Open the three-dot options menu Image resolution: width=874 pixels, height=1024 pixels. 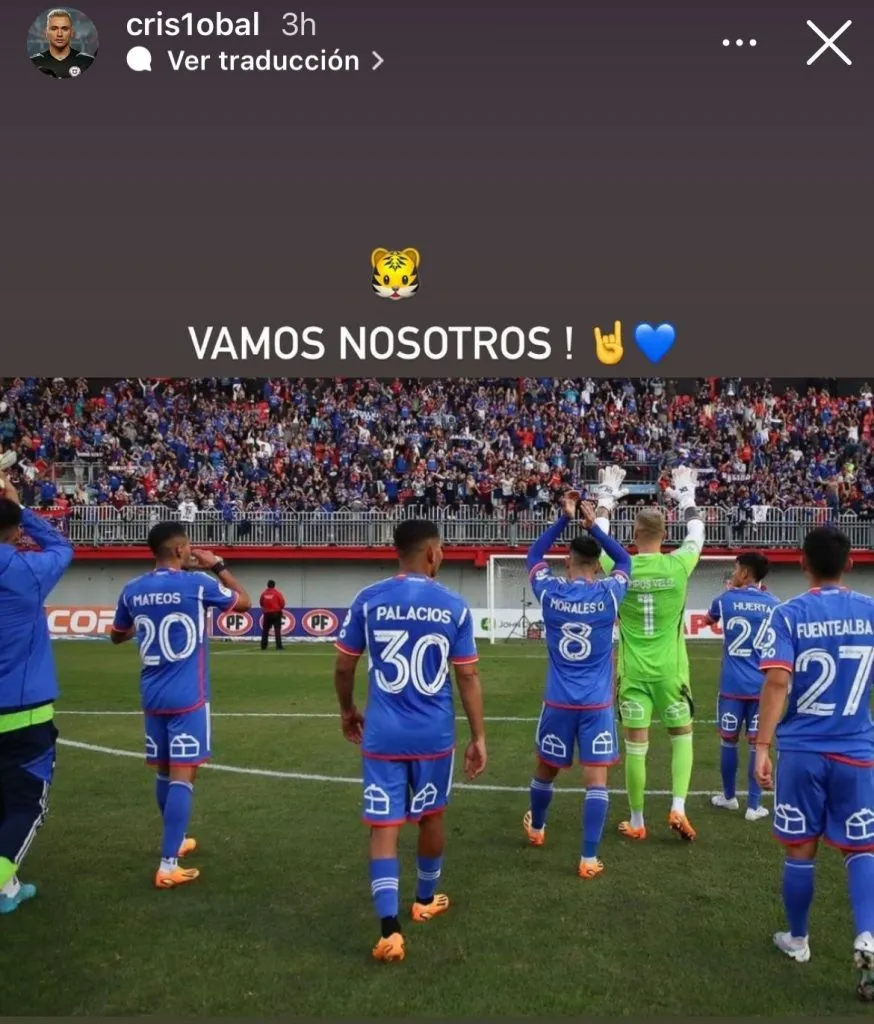click(739, 43)
